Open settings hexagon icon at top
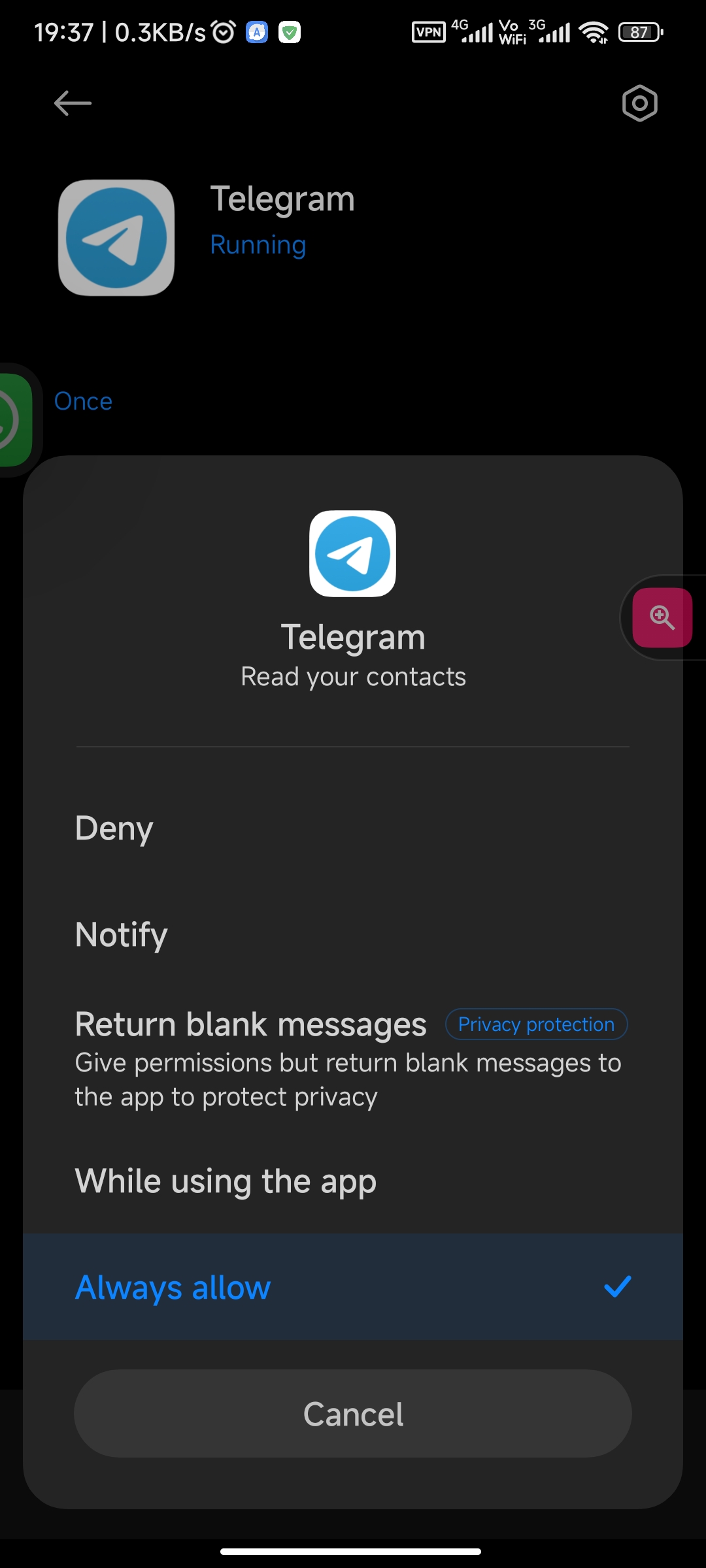 (x=639, y=103)
